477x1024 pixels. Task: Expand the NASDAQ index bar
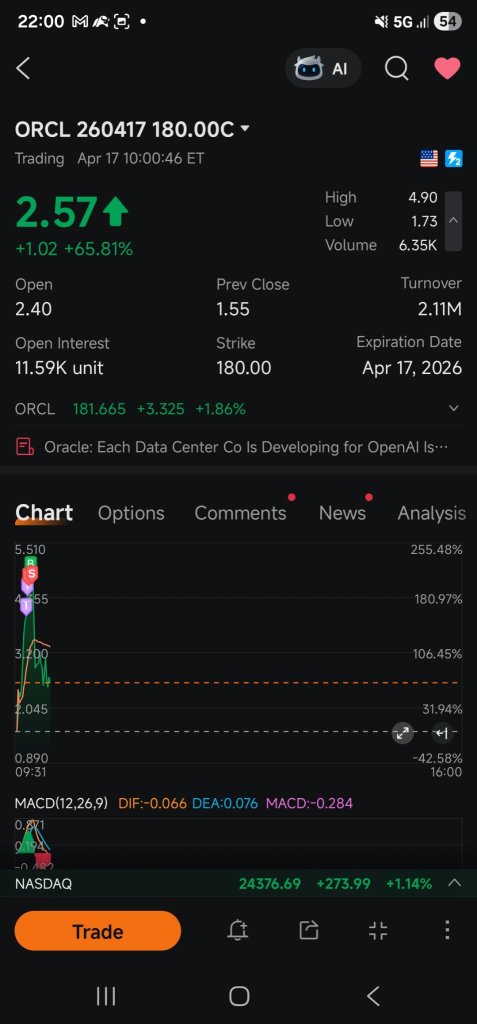pos(454,883)
